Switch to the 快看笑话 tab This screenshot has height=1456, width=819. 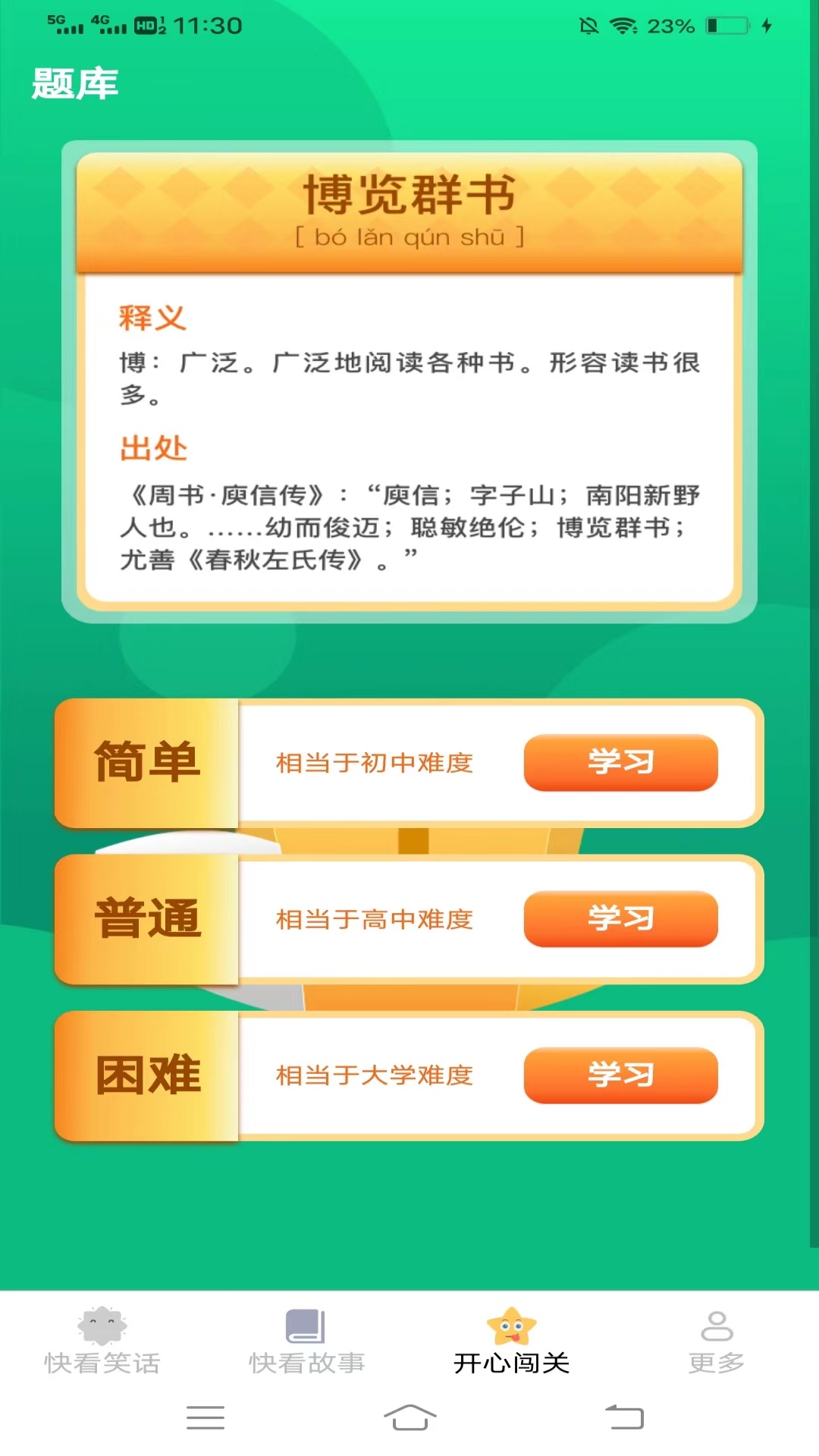click(102, 1341)
